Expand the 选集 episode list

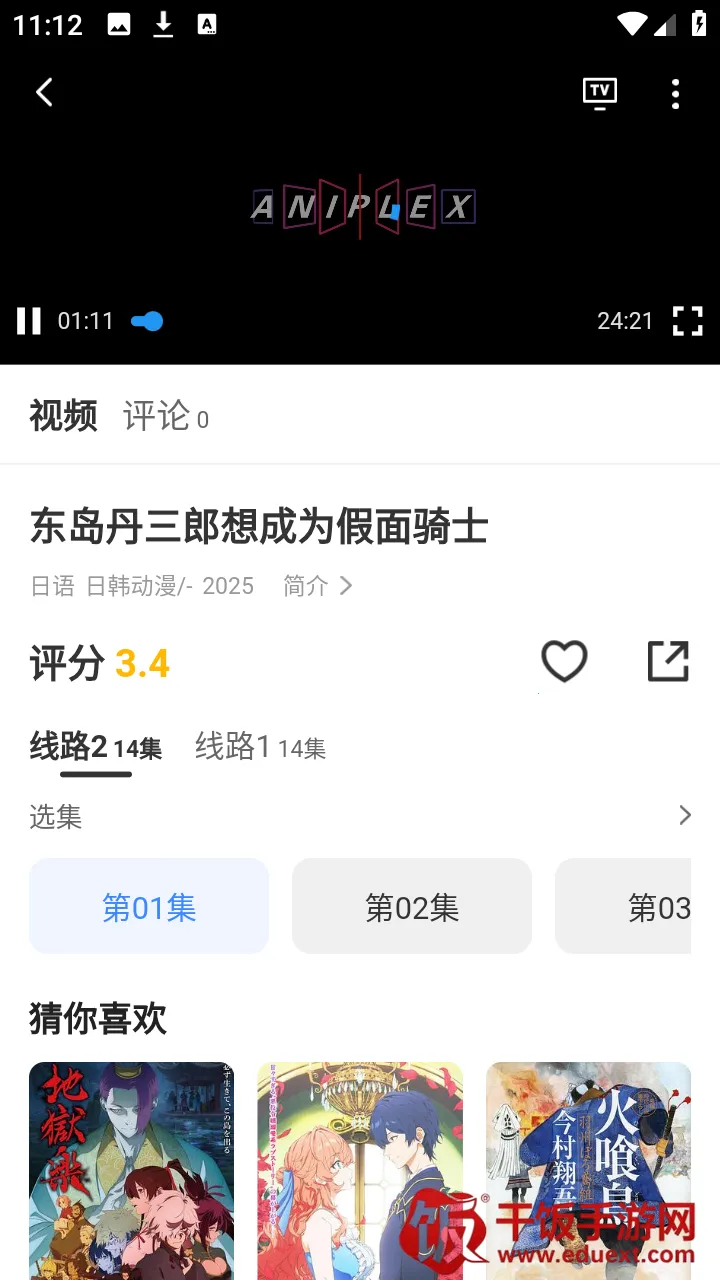684,816
